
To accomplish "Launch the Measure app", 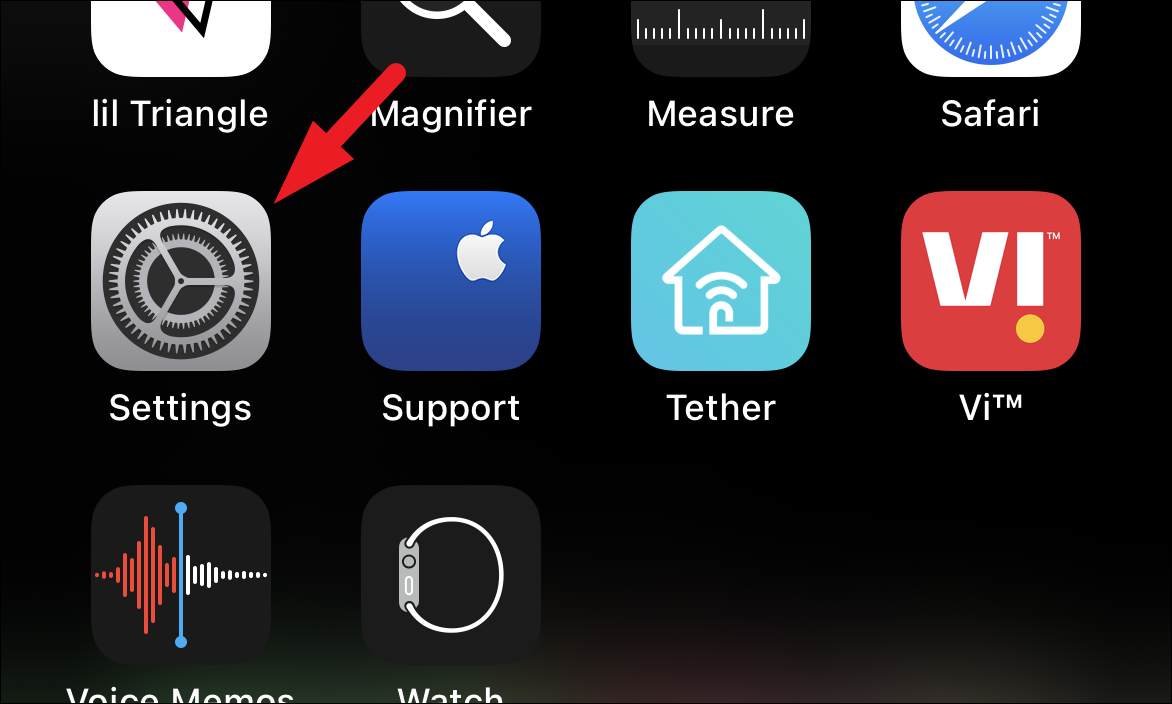I will [721, 35].
